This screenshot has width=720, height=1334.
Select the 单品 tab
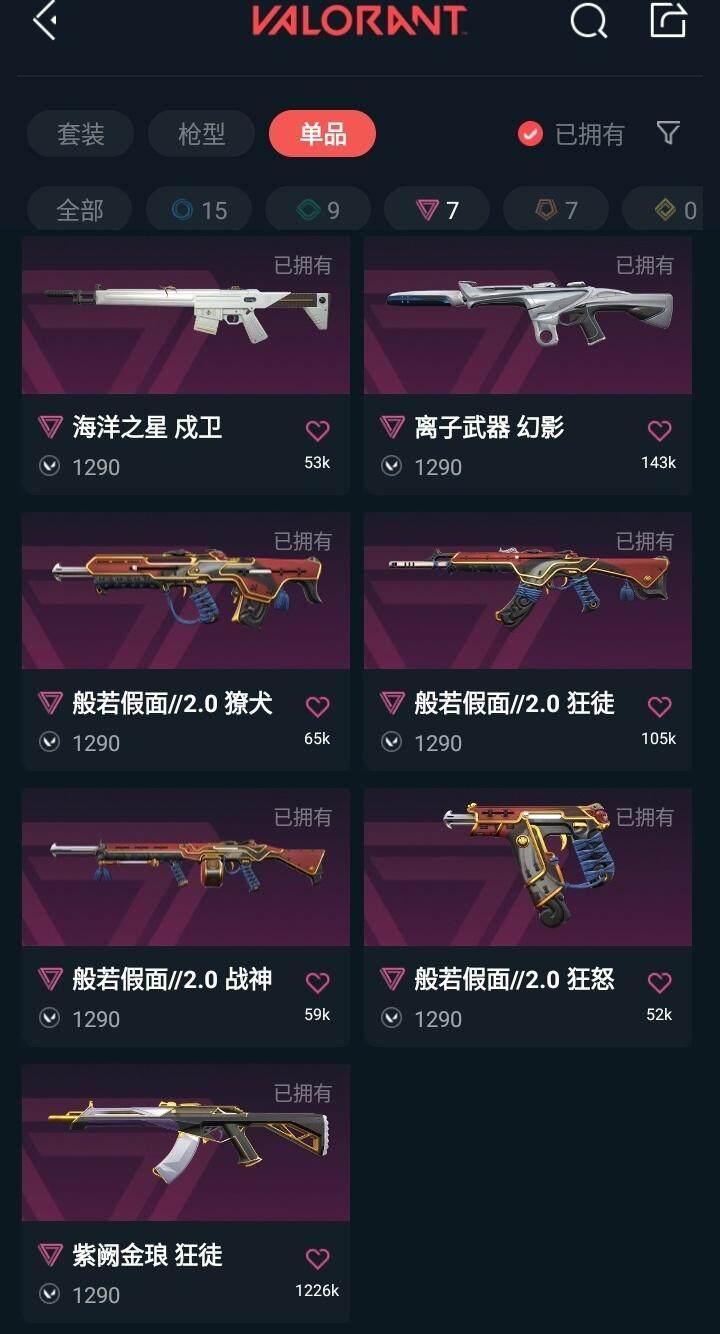pos(322,134)
